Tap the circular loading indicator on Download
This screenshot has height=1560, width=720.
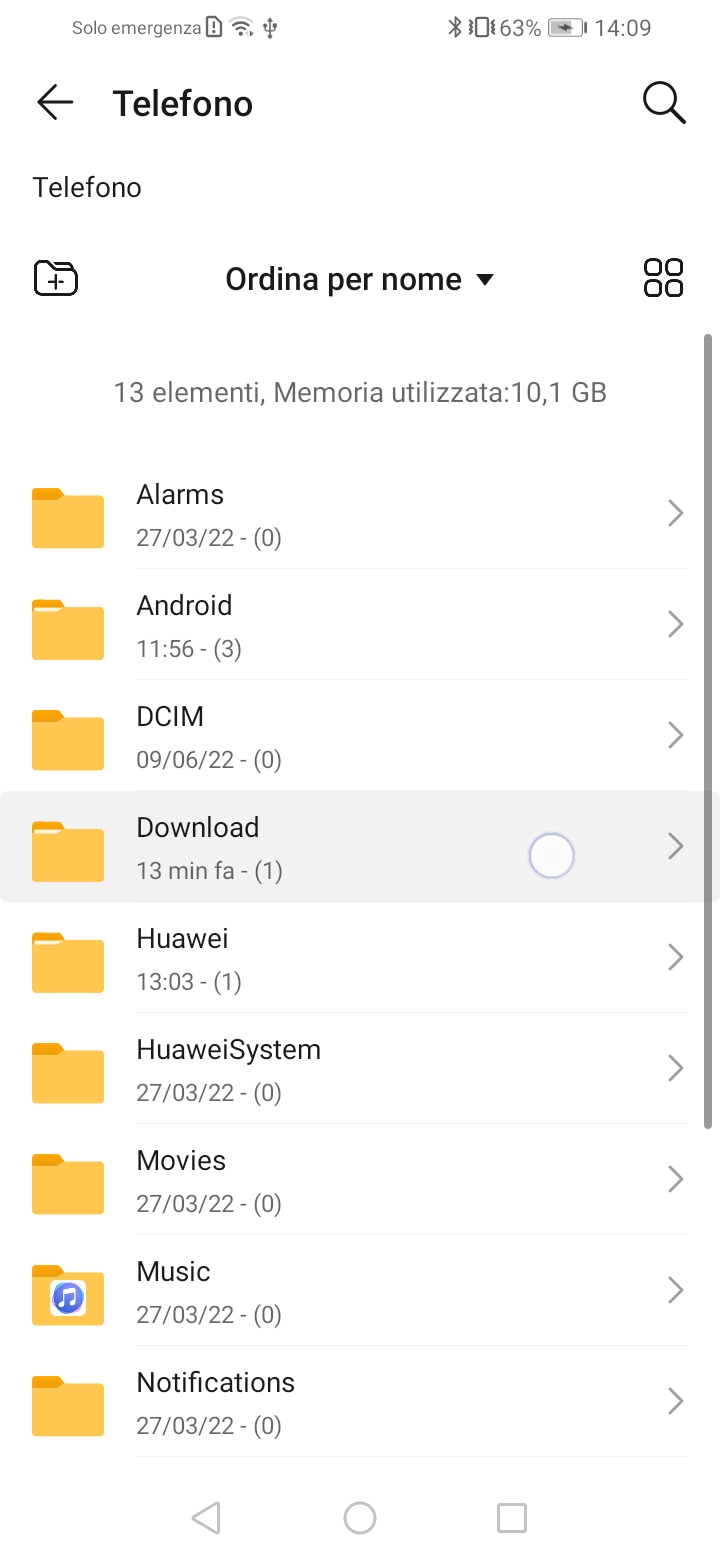[552, 855]
